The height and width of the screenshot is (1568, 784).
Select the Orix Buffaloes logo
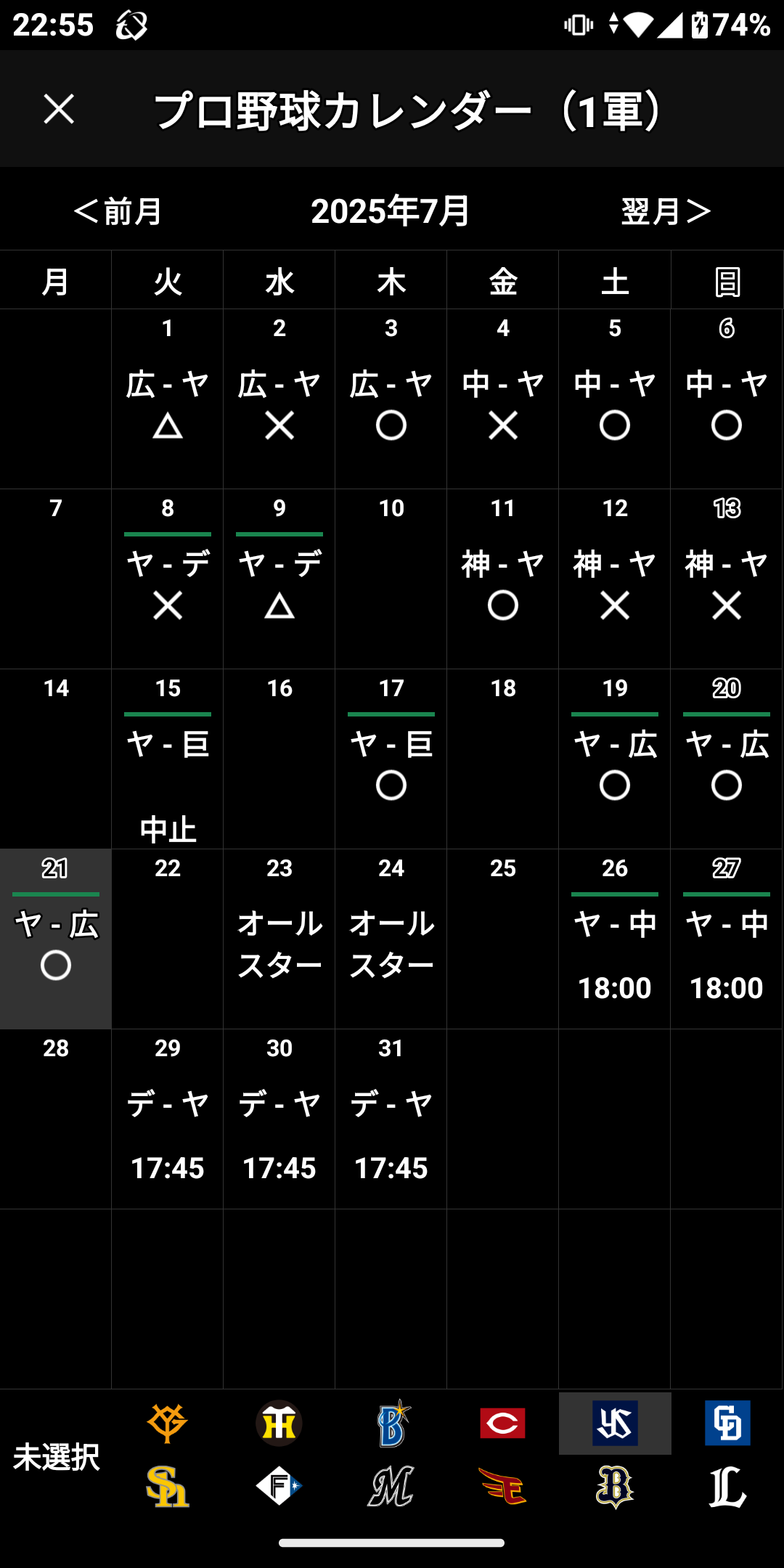click(x=615, y=1487)
